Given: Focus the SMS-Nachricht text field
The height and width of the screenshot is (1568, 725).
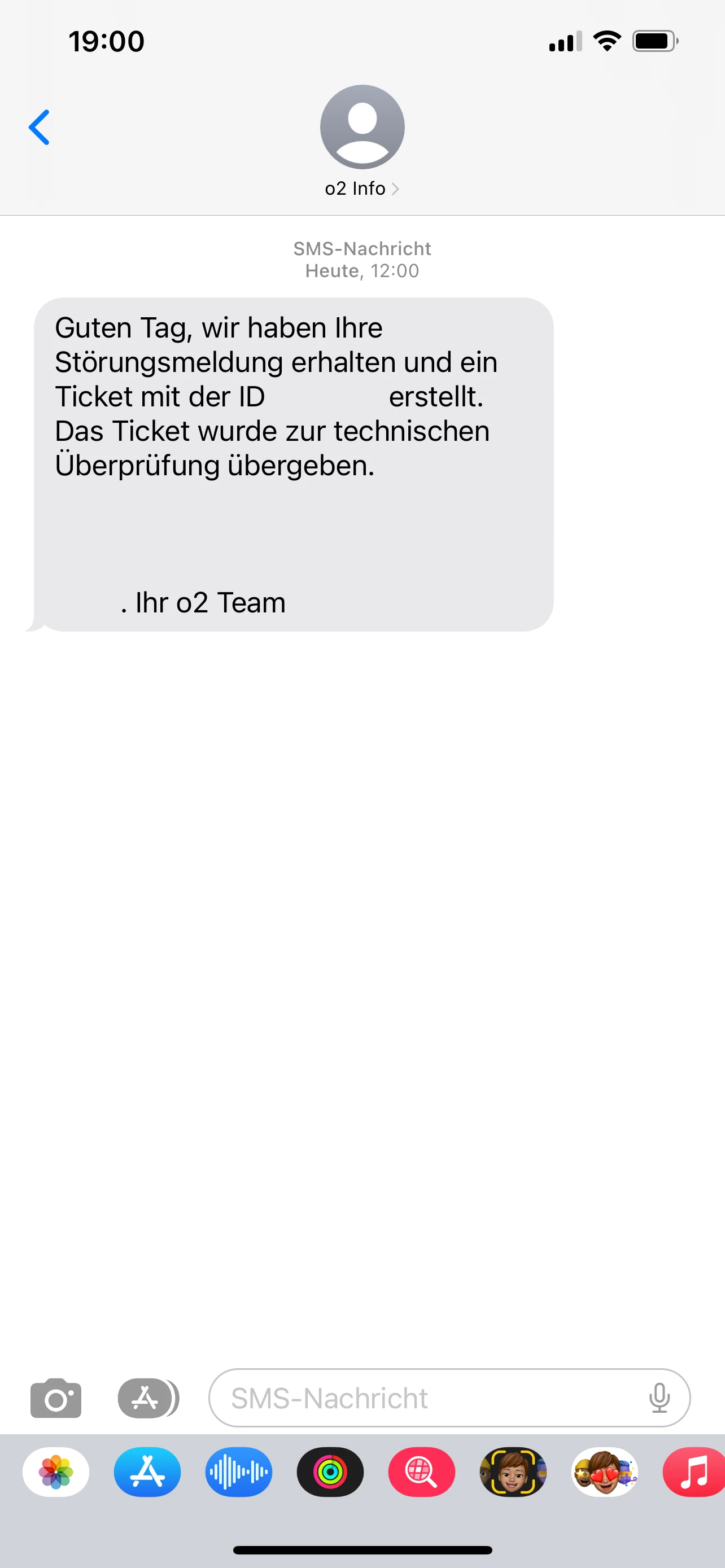Looking at the screenshot, I should pyautogui.click(x=426, y=1398).
